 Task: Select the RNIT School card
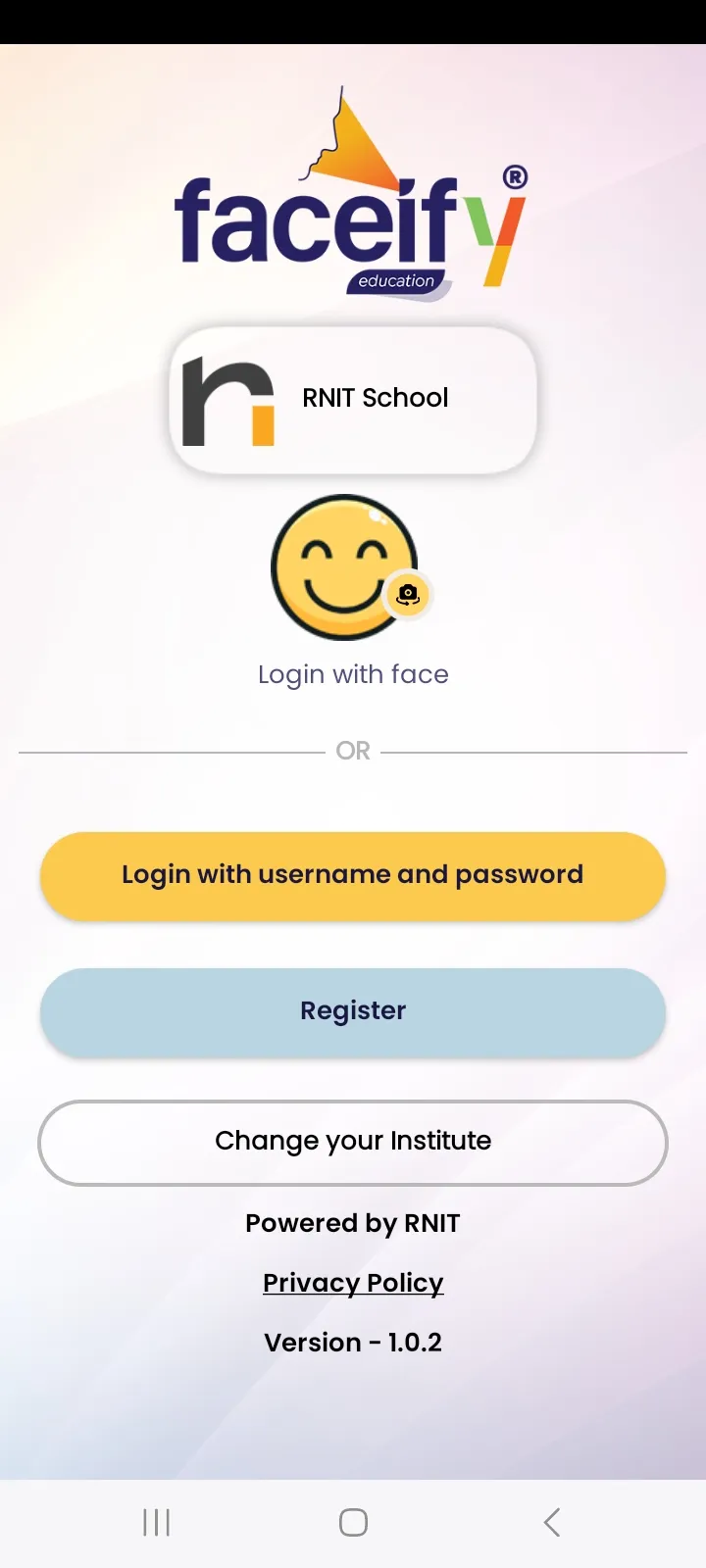[353, 398]
